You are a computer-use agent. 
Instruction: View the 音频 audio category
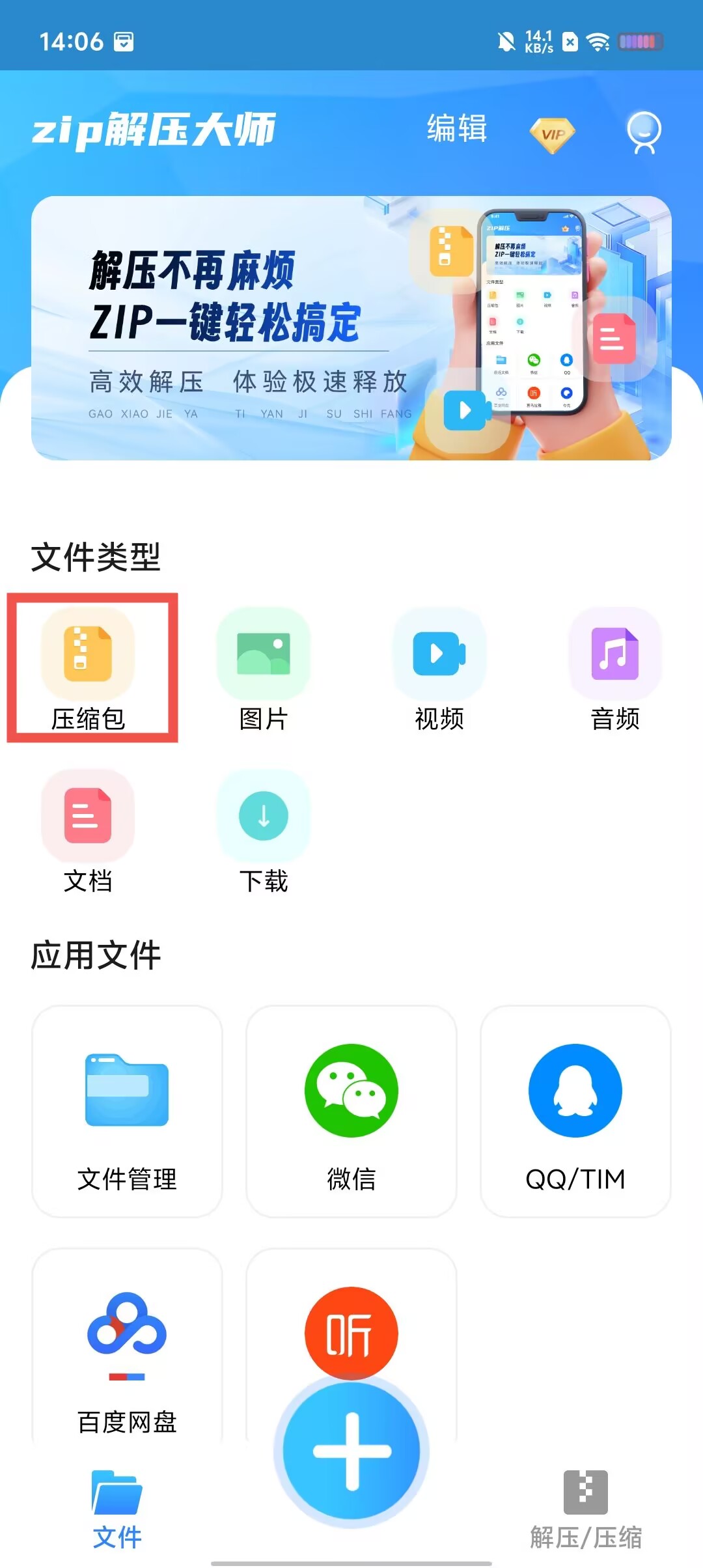pos(615,669)
